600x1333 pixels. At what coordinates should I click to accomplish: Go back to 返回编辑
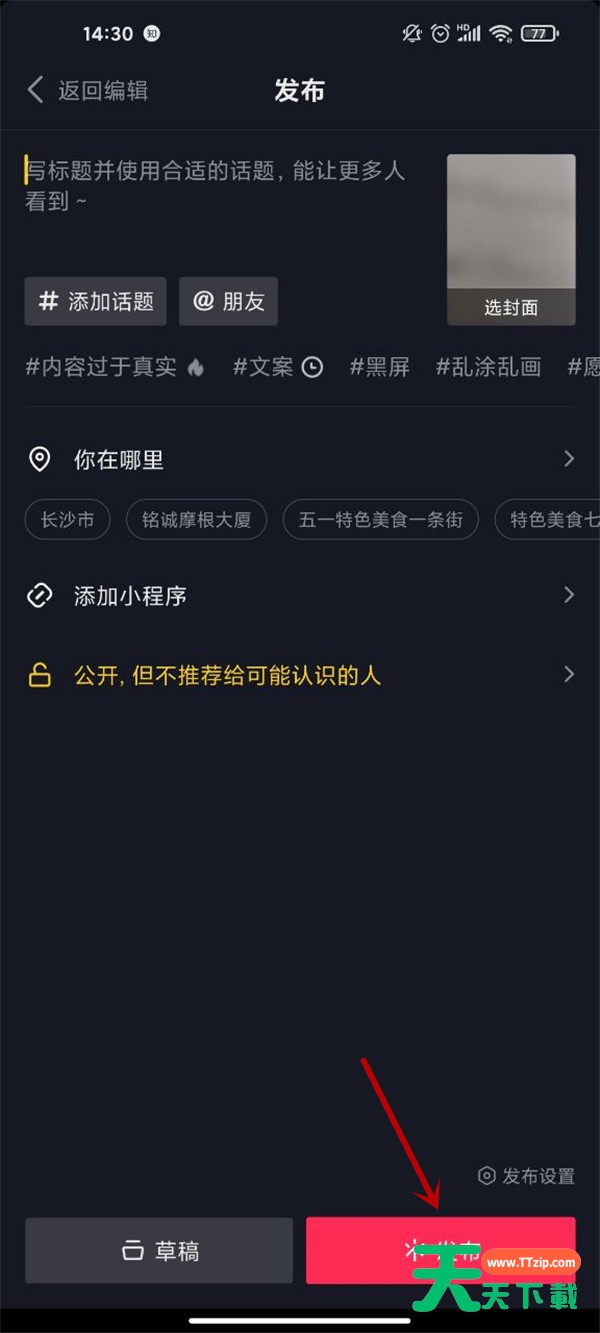(87, 90)
